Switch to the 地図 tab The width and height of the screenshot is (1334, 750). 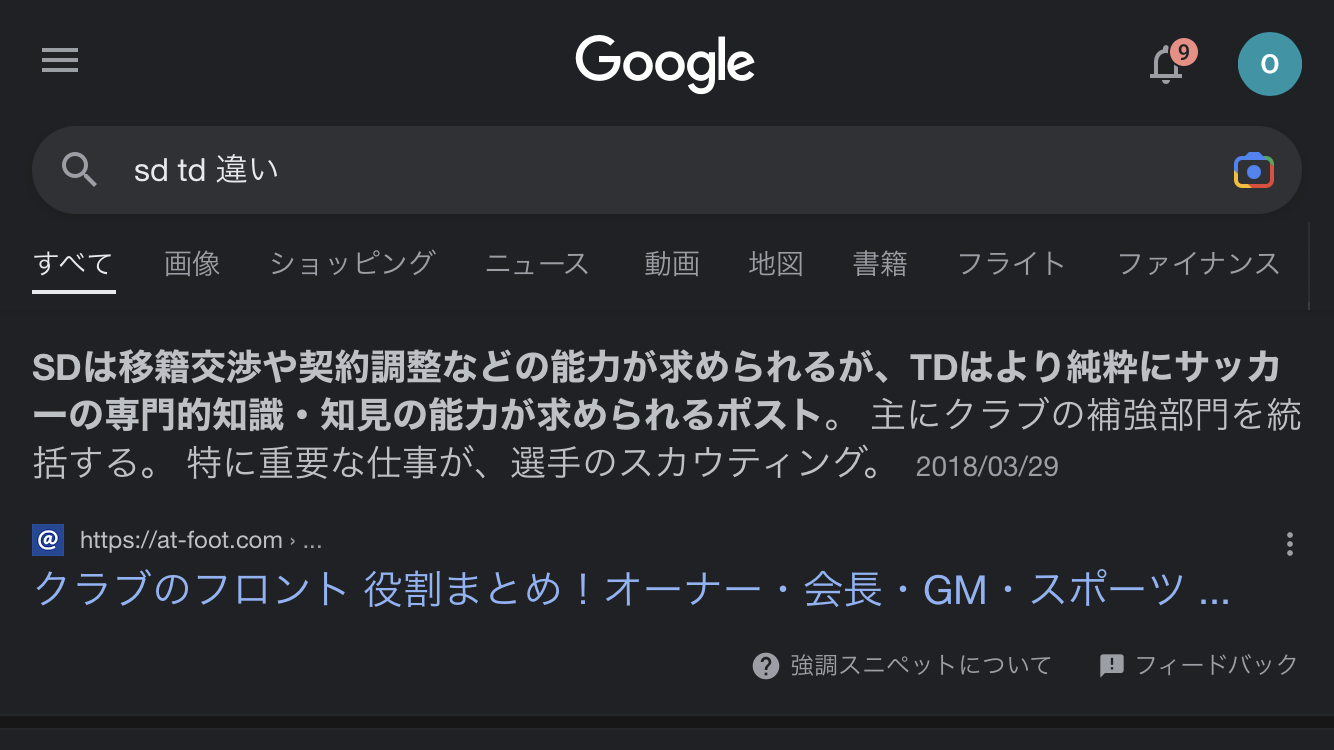point(776,264)
